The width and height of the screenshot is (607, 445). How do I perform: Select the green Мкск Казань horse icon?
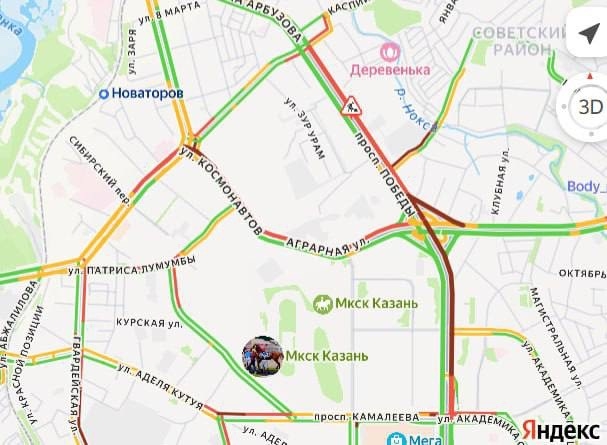point(323,303)
